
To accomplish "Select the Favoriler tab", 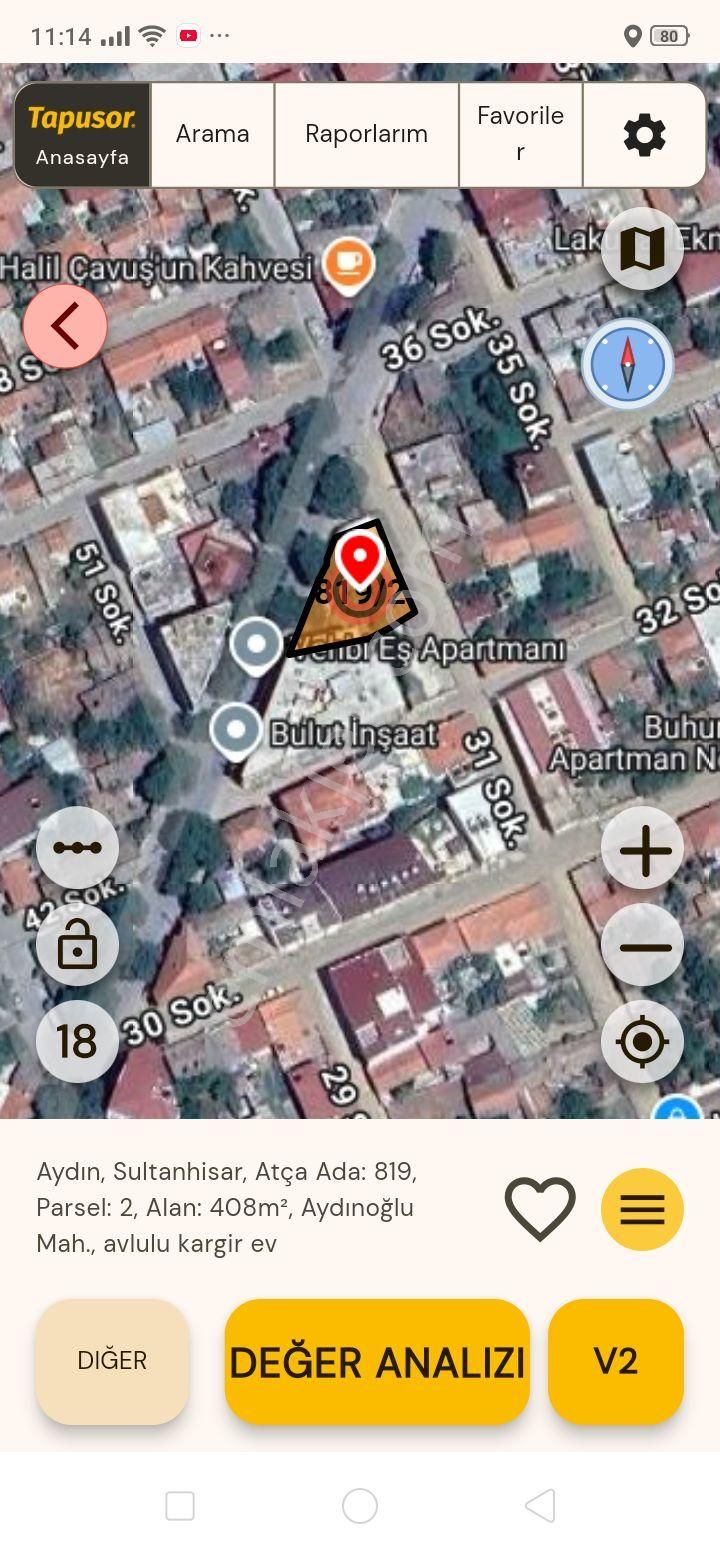I will point(520,134).
